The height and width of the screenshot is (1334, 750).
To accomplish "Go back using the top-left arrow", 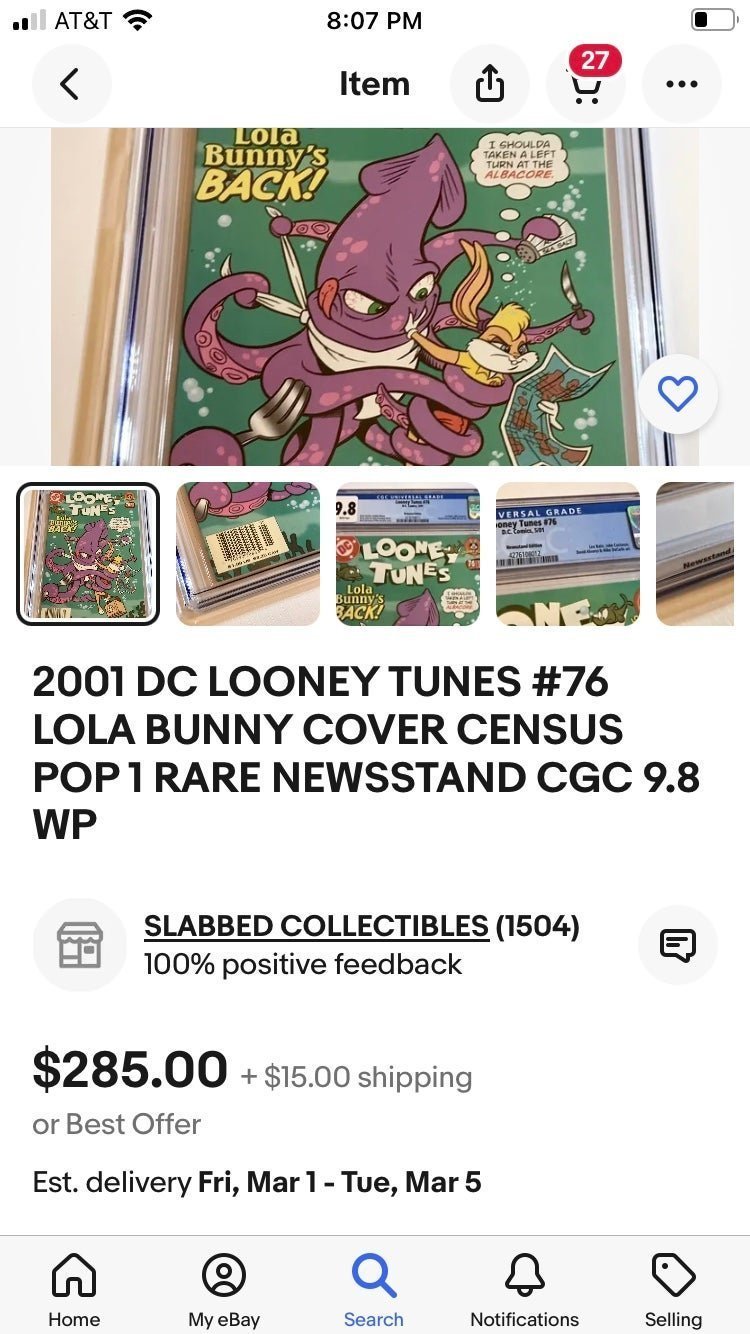I will click(71, 84).
